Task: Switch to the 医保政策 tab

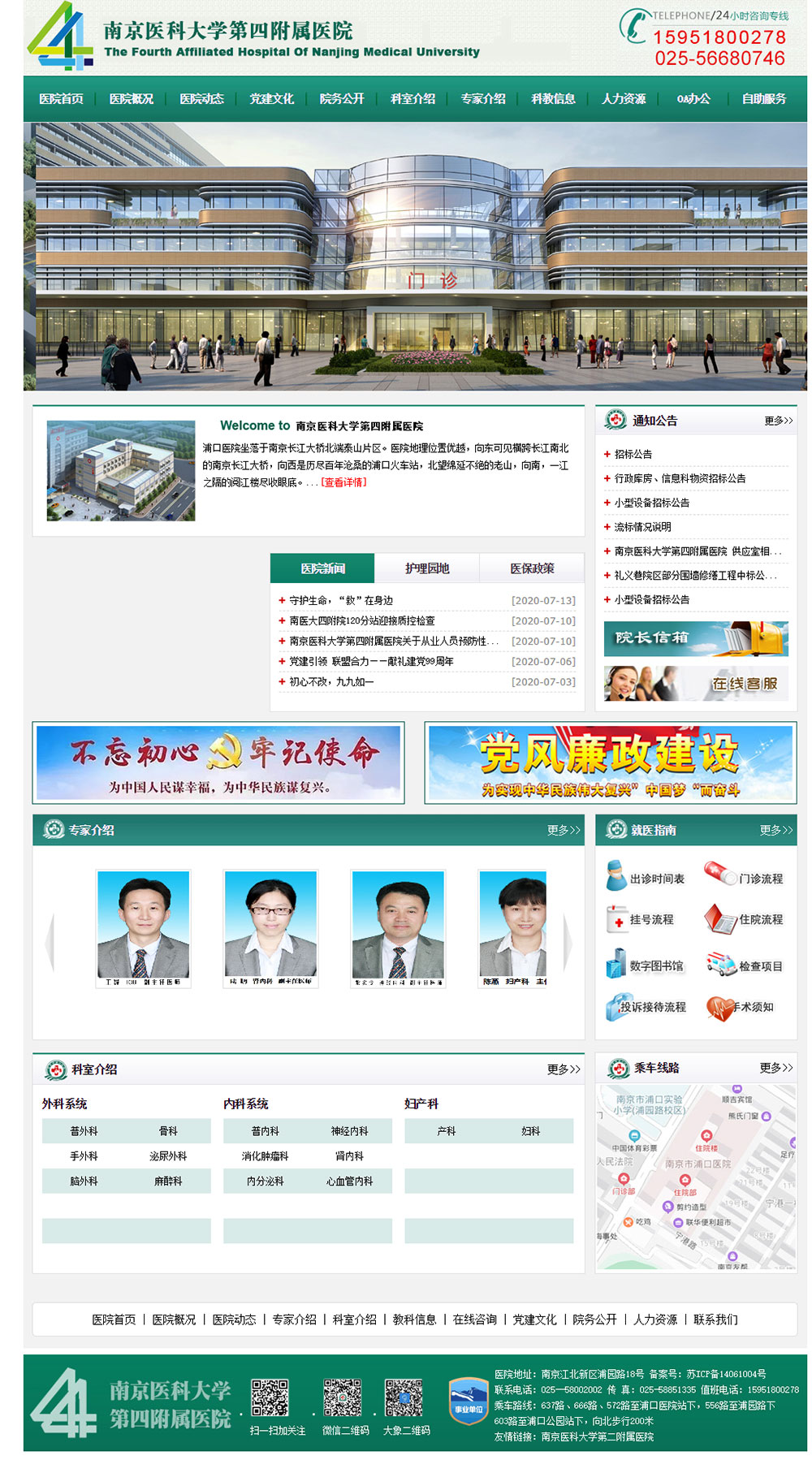Action: click(x=532, y=568)
